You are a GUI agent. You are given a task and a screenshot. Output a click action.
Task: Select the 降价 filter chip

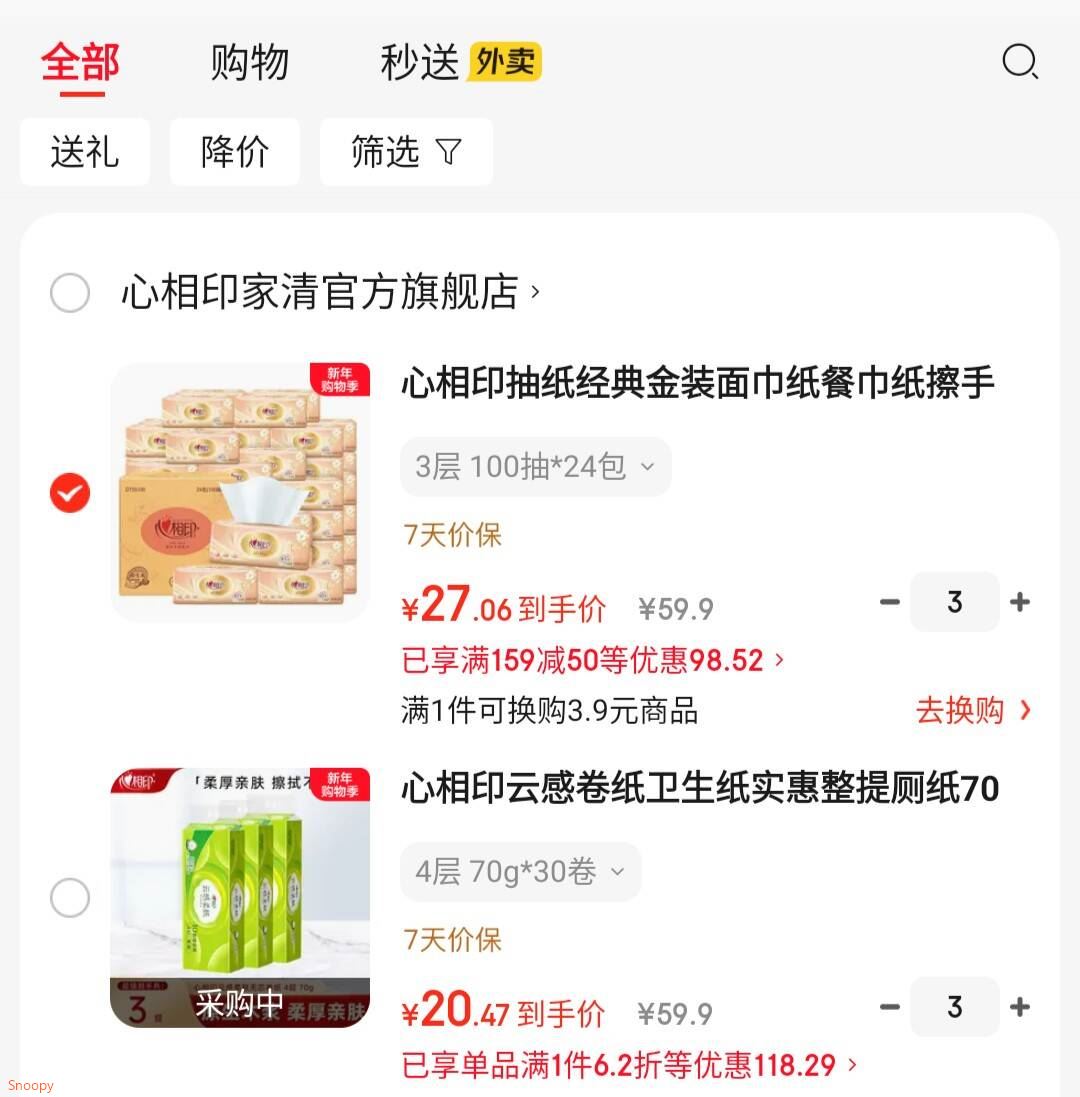tap(235, 152)
